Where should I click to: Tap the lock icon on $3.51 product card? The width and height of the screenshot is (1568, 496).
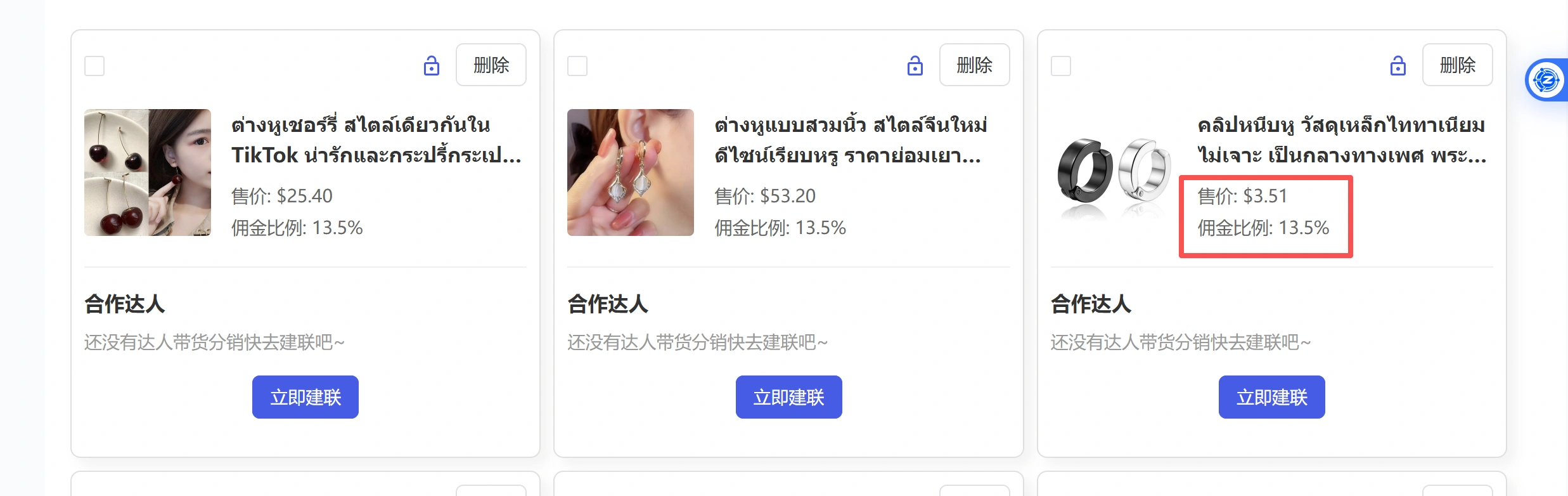1398,65
